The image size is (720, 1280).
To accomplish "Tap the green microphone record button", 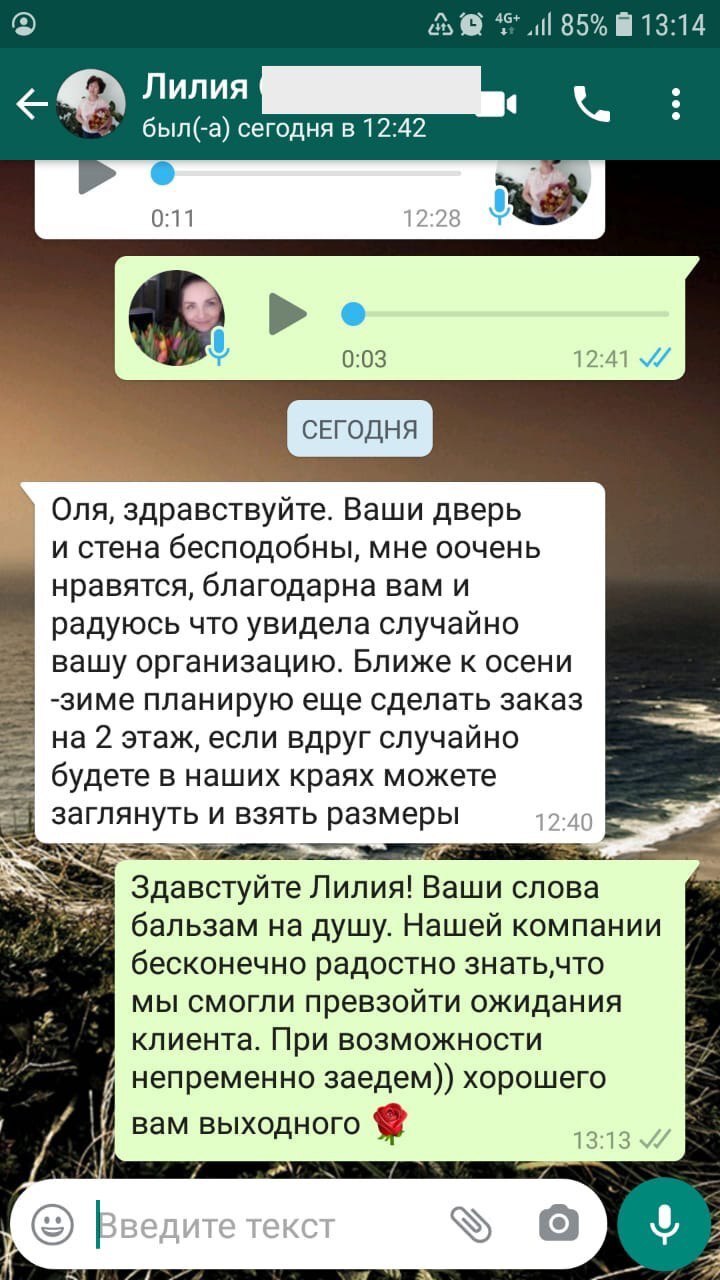I will click(663, 1224).
